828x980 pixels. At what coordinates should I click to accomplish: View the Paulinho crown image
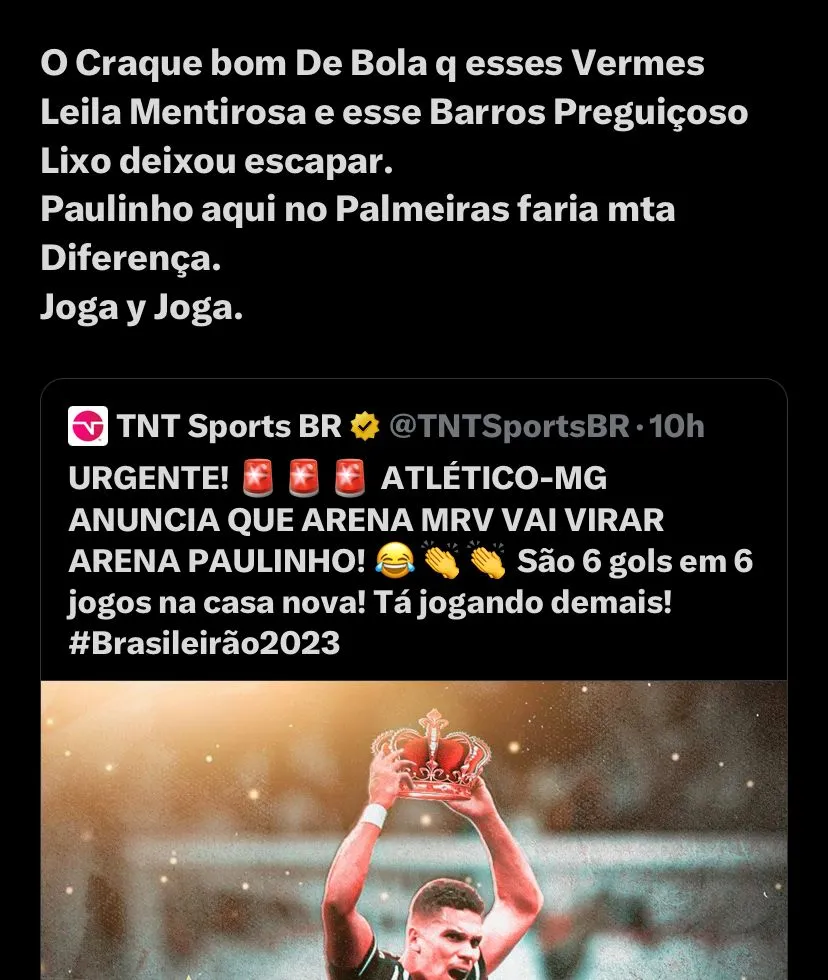(414, 830)
